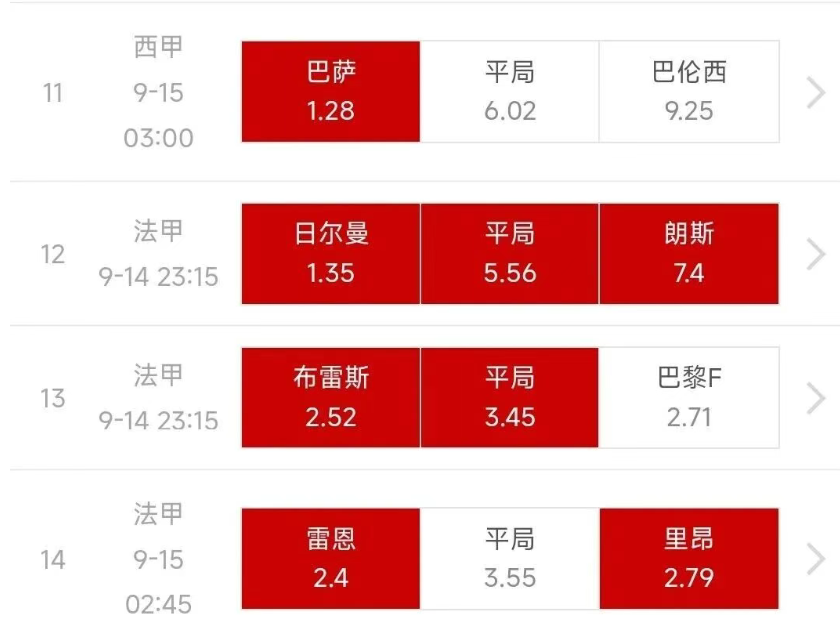Choose 巴黎F win at odds 2.71
Screen dimensions: 840x622
pos(689,397)
